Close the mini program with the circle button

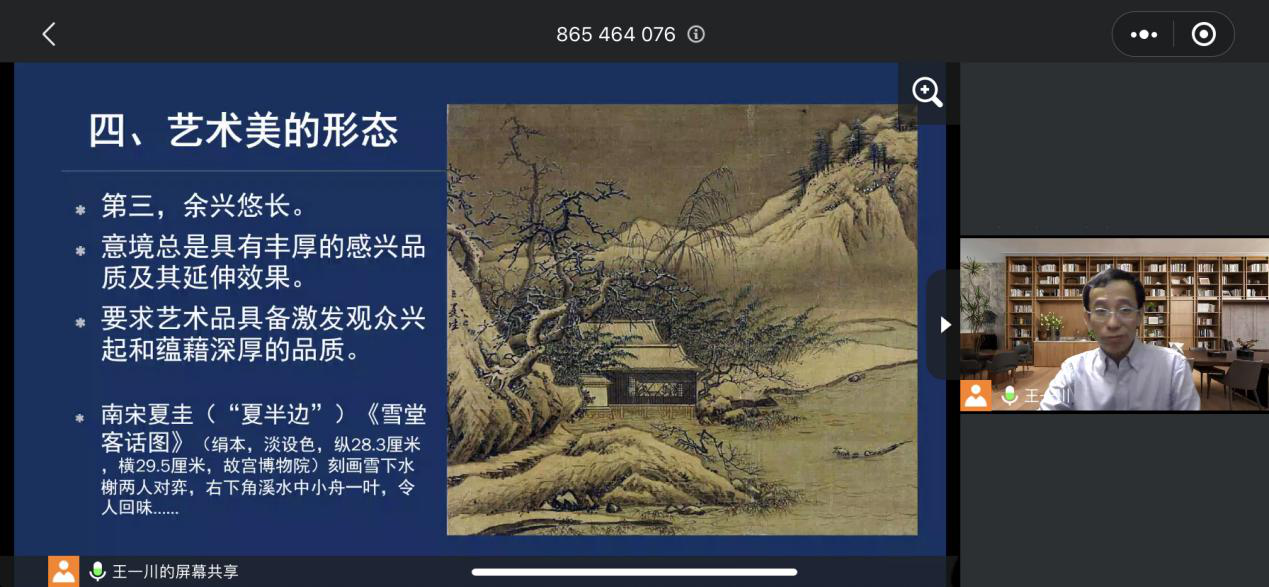tap(1203, 34)
